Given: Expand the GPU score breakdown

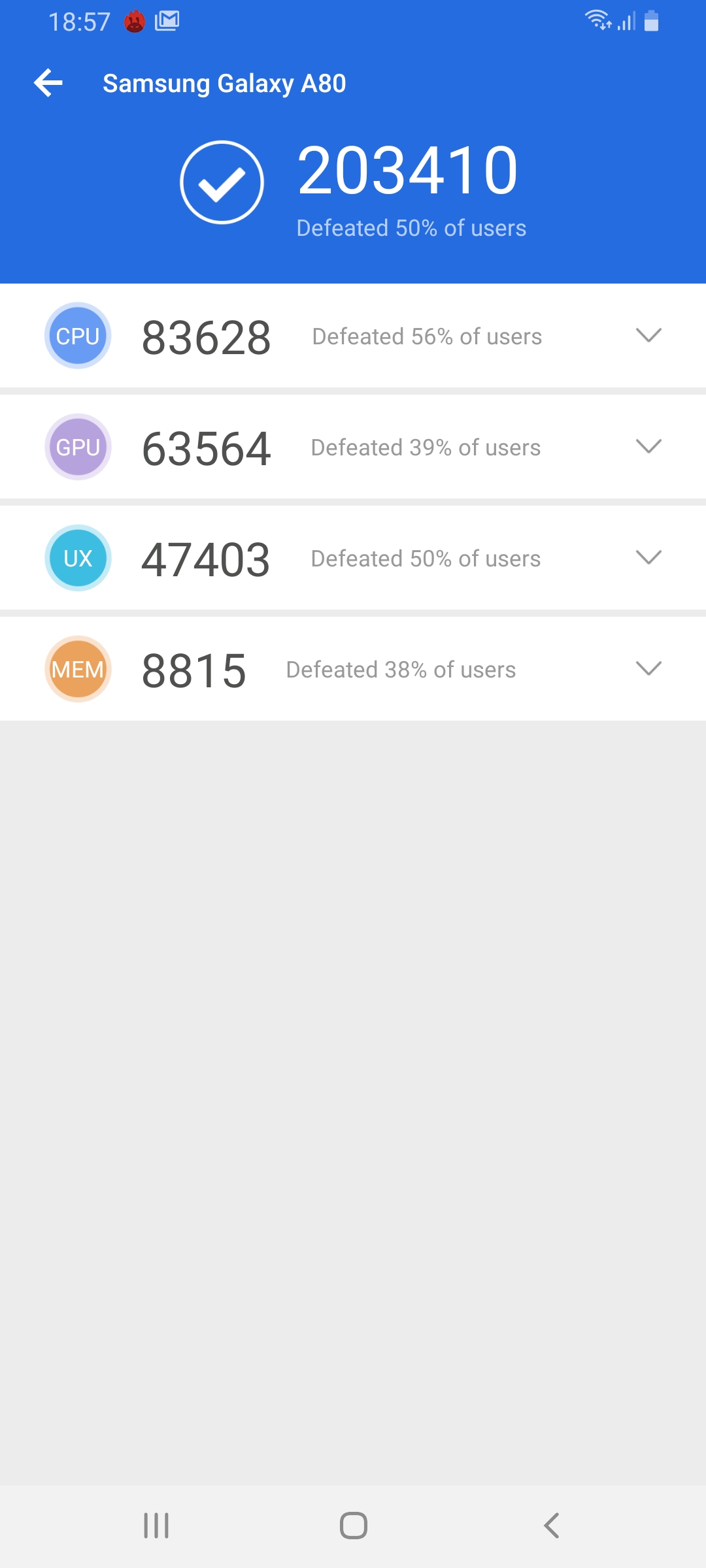Looking at the screenshot, I should pos(648,446).
